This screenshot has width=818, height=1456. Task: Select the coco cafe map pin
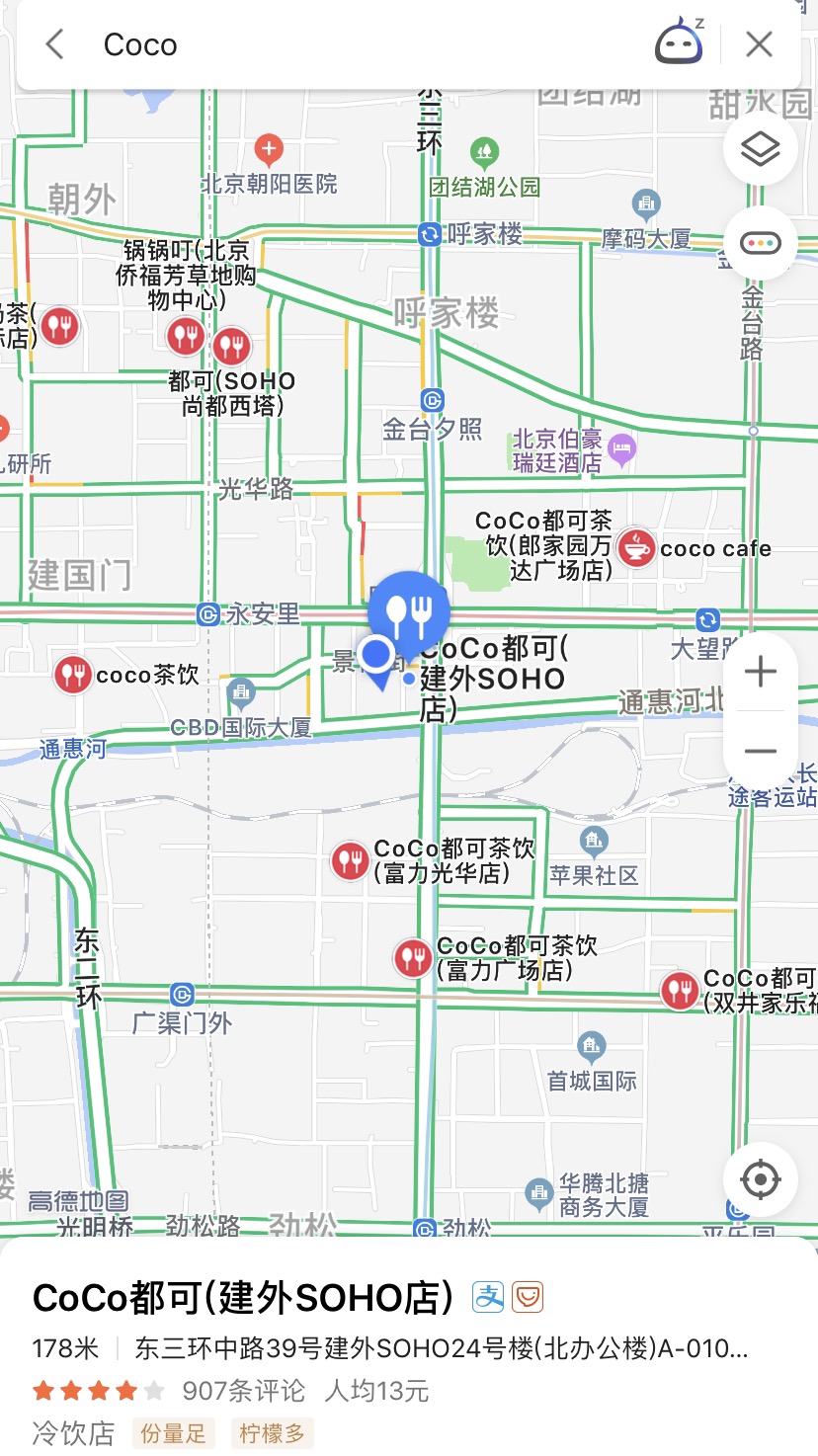click(636, 547)
